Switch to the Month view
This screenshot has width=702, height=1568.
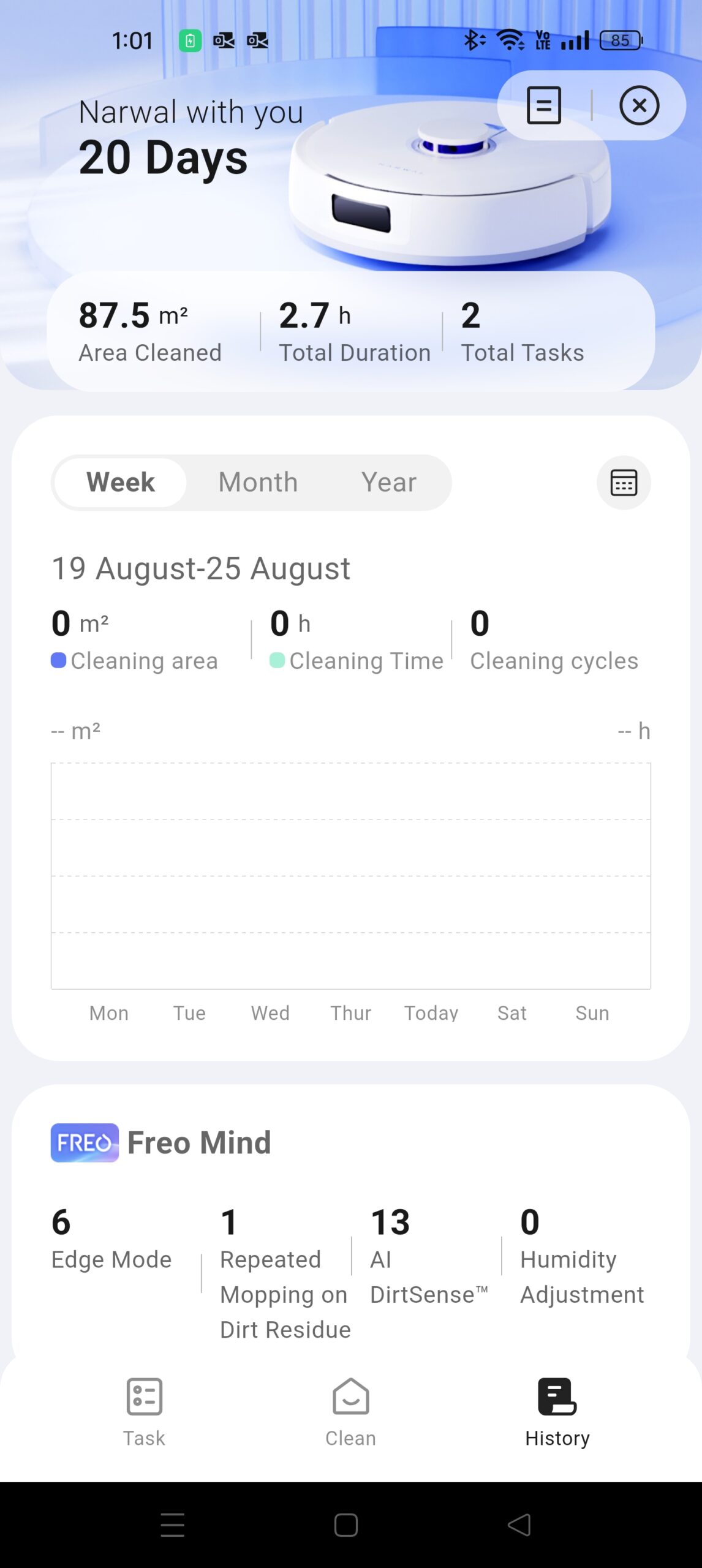pyautogui.click(x=258, y=482)
